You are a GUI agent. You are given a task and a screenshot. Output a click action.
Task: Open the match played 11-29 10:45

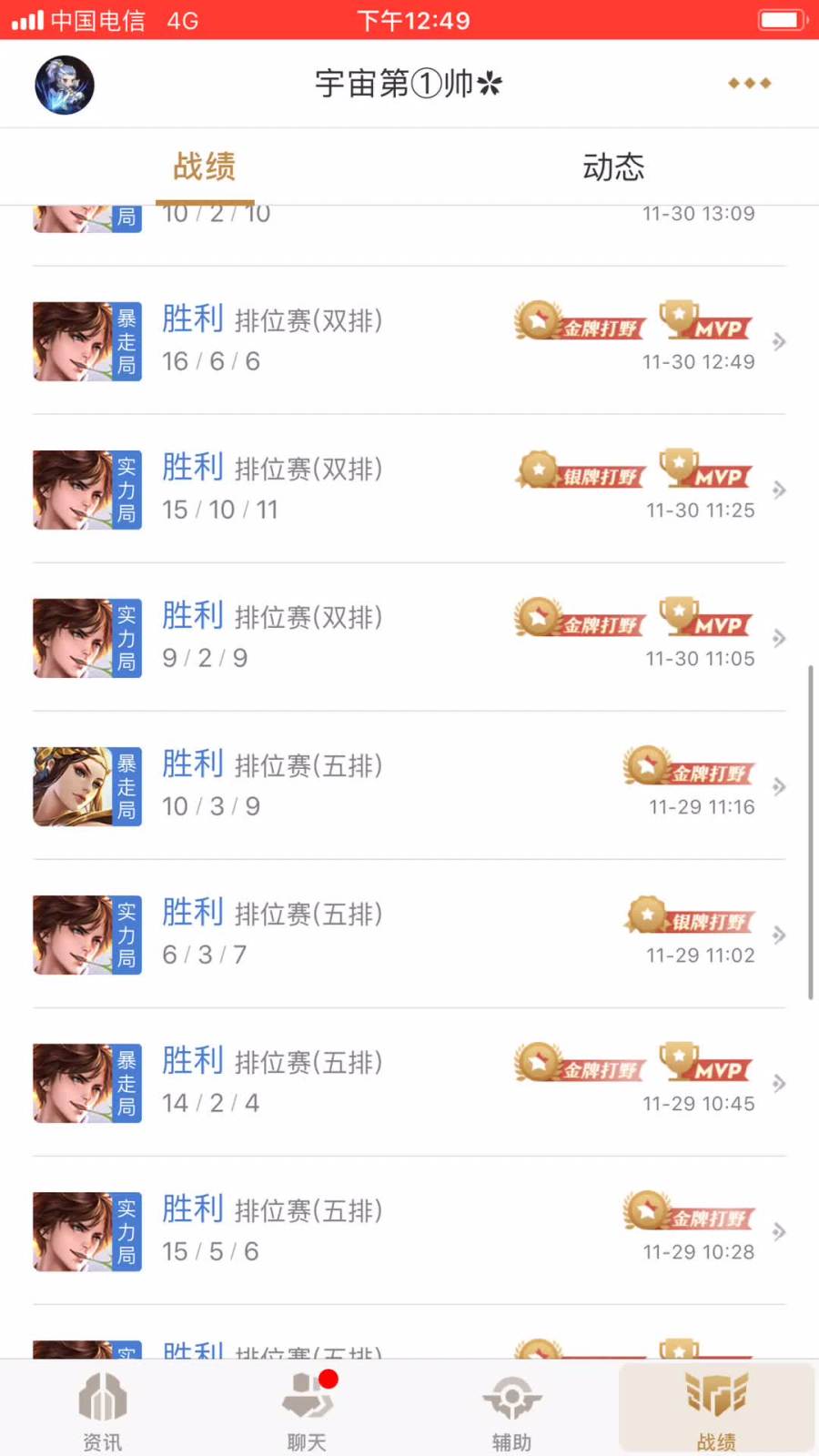coord(409,1083)
